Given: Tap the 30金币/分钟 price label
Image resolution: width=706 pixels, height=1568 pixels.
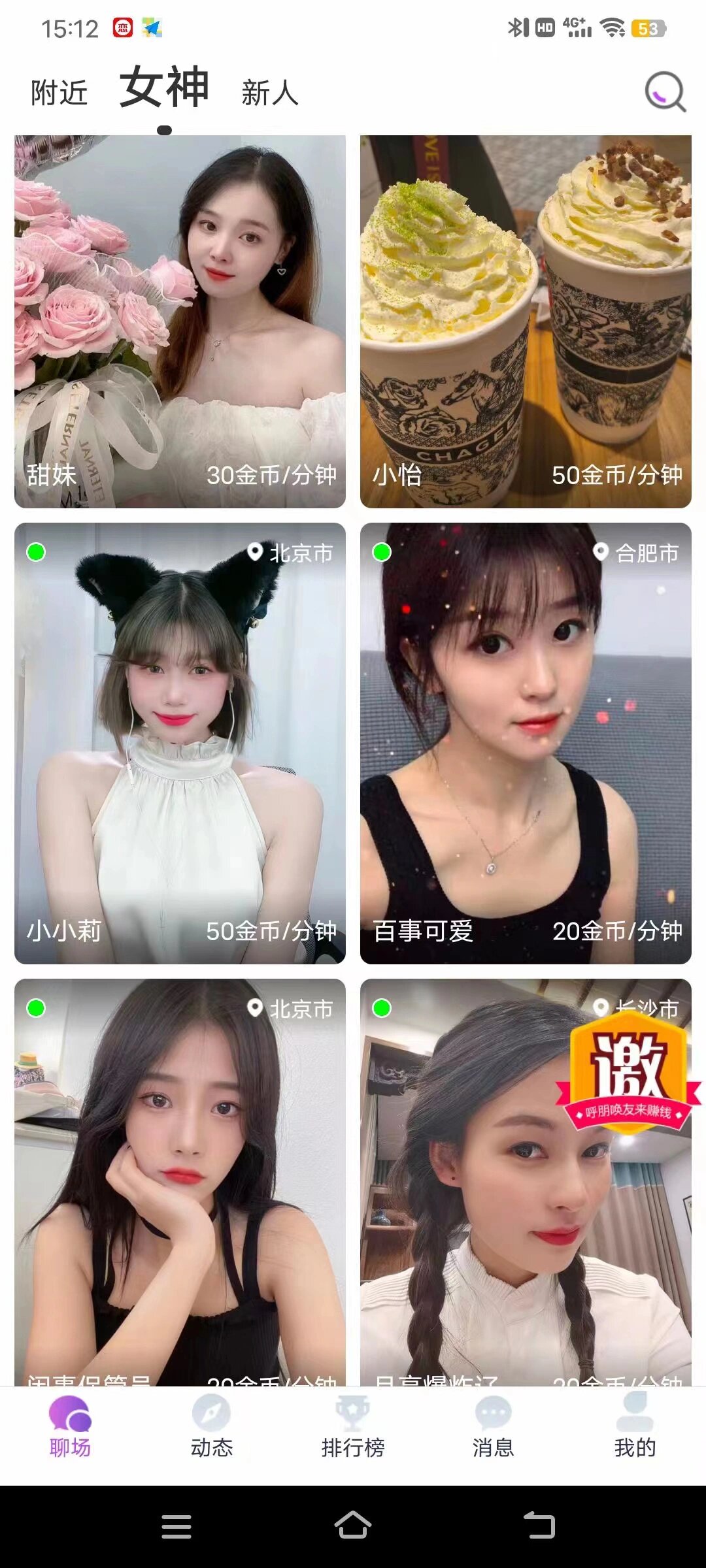Looking at the screenshot, I should coord(273,476).
